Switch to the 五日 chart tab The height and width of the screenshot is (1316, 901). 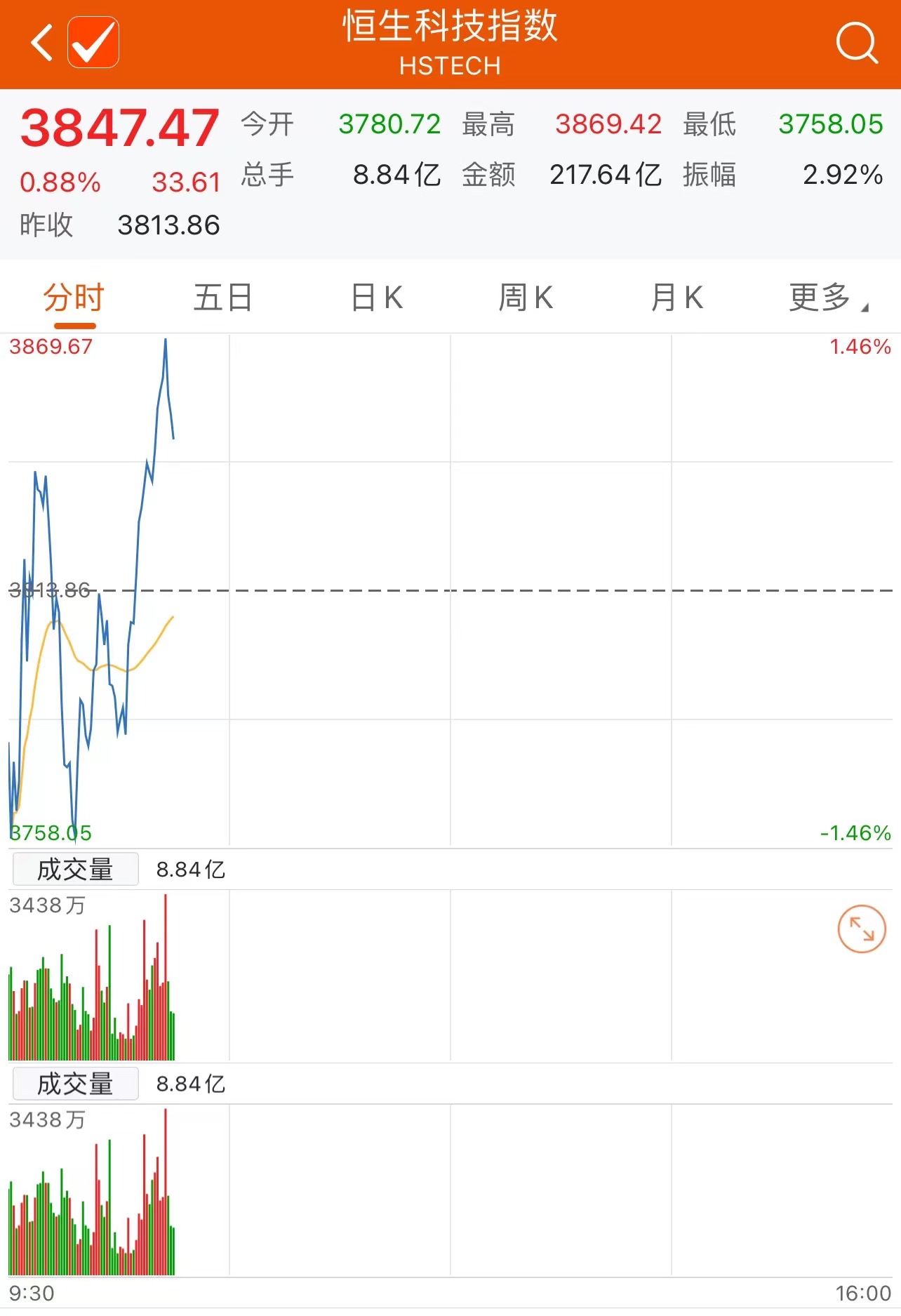coord(222,298)
